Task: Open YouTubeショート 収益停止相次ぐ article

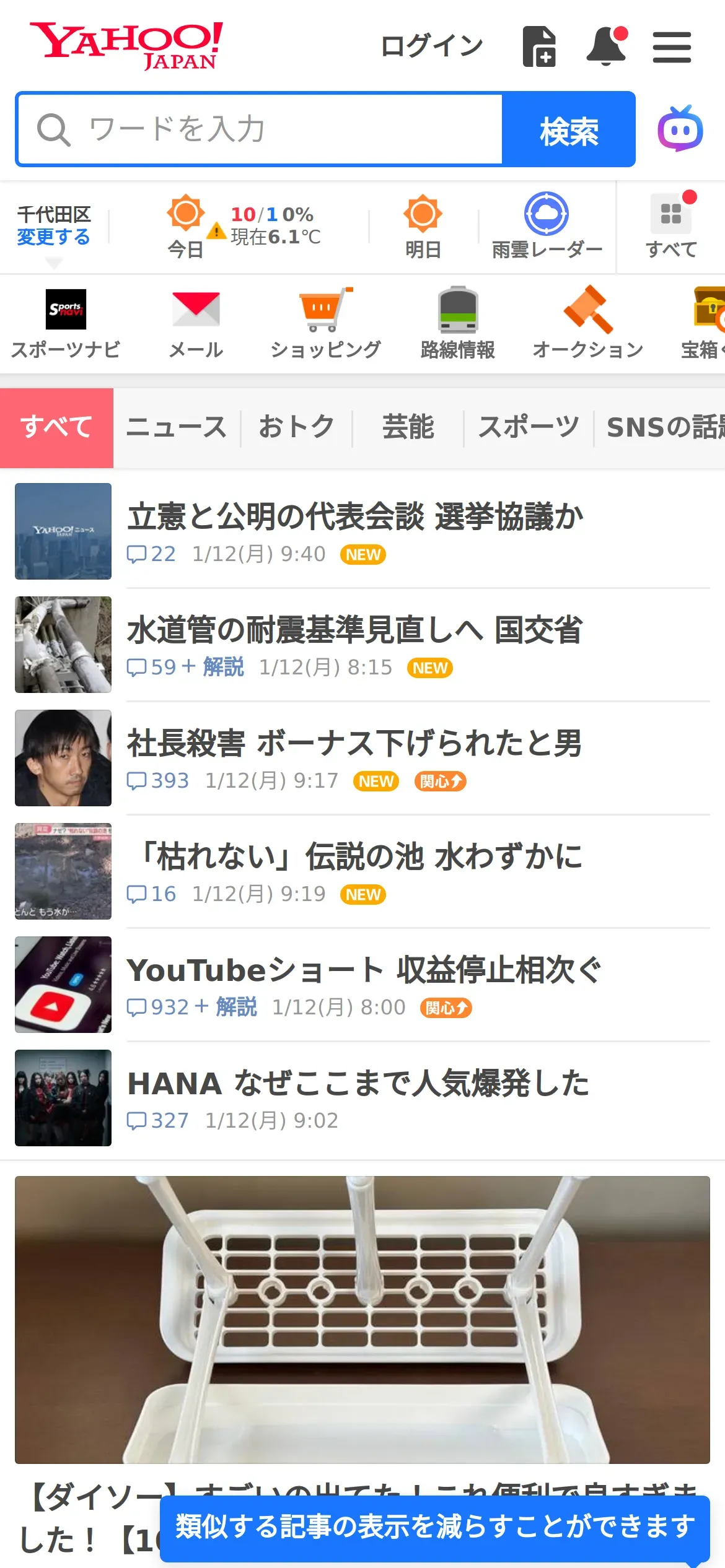Action: click(364, 970)
